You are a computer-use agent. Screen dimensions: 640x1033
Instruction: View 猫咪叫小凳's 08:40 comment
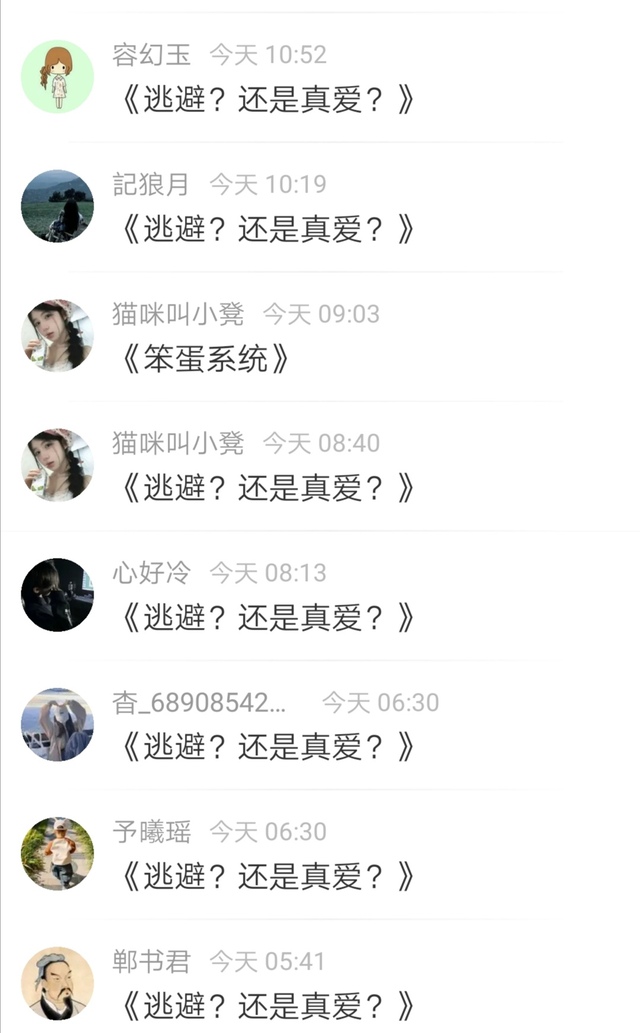(x=267, y=488)
